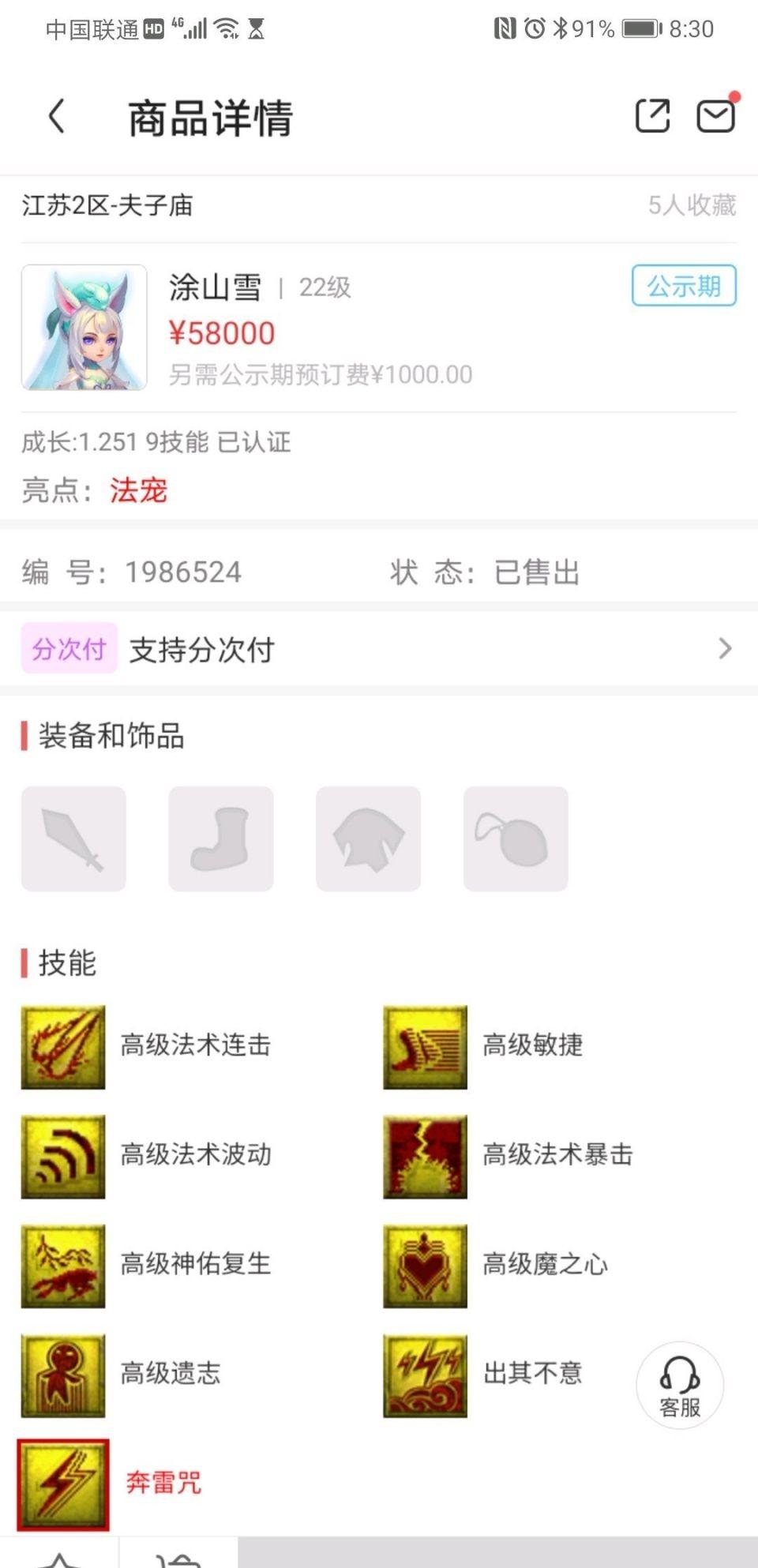Open 支持分次付 installment details

(x=379, y=649)
